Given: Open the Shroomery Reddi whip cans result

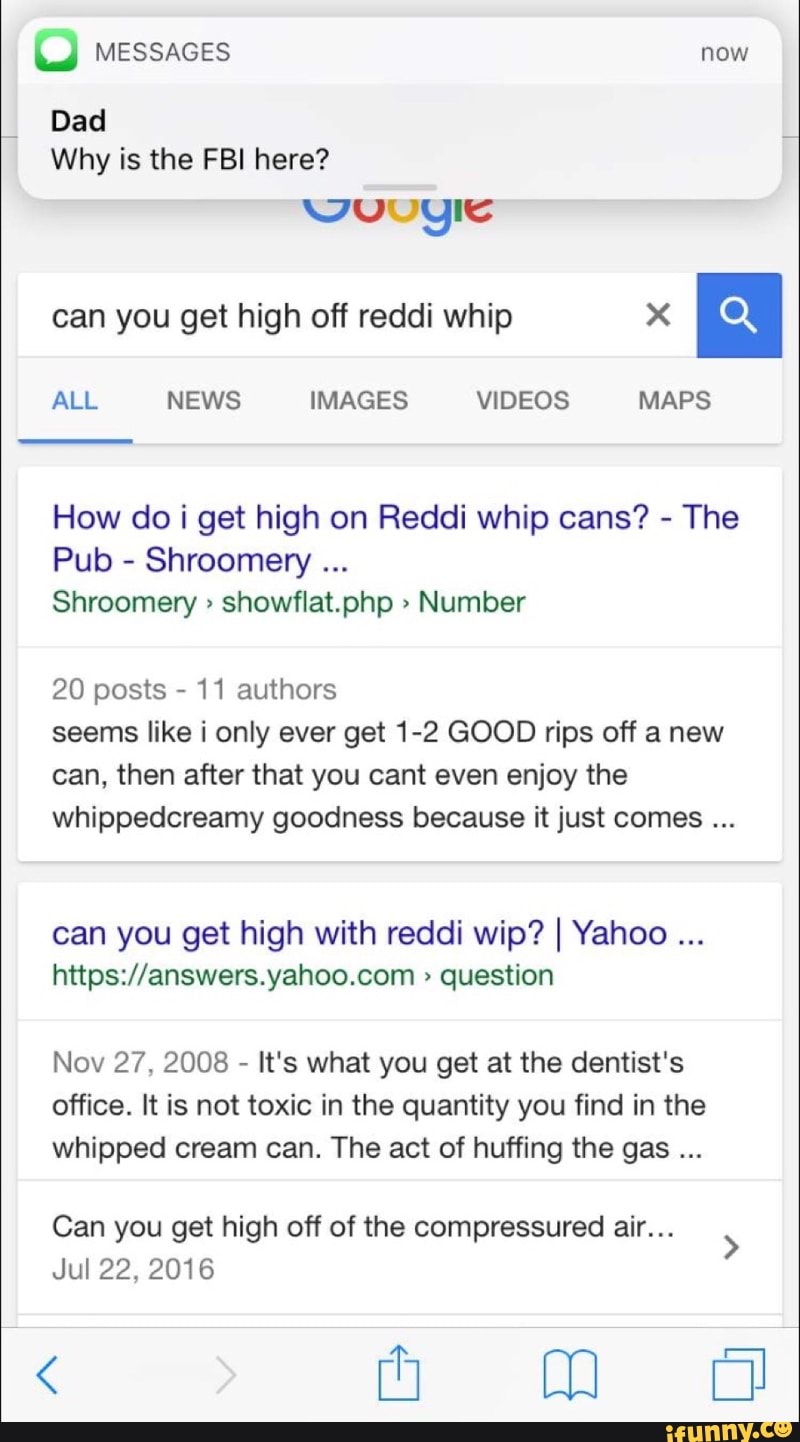Looking at the screenshot, I should [395, 538].
